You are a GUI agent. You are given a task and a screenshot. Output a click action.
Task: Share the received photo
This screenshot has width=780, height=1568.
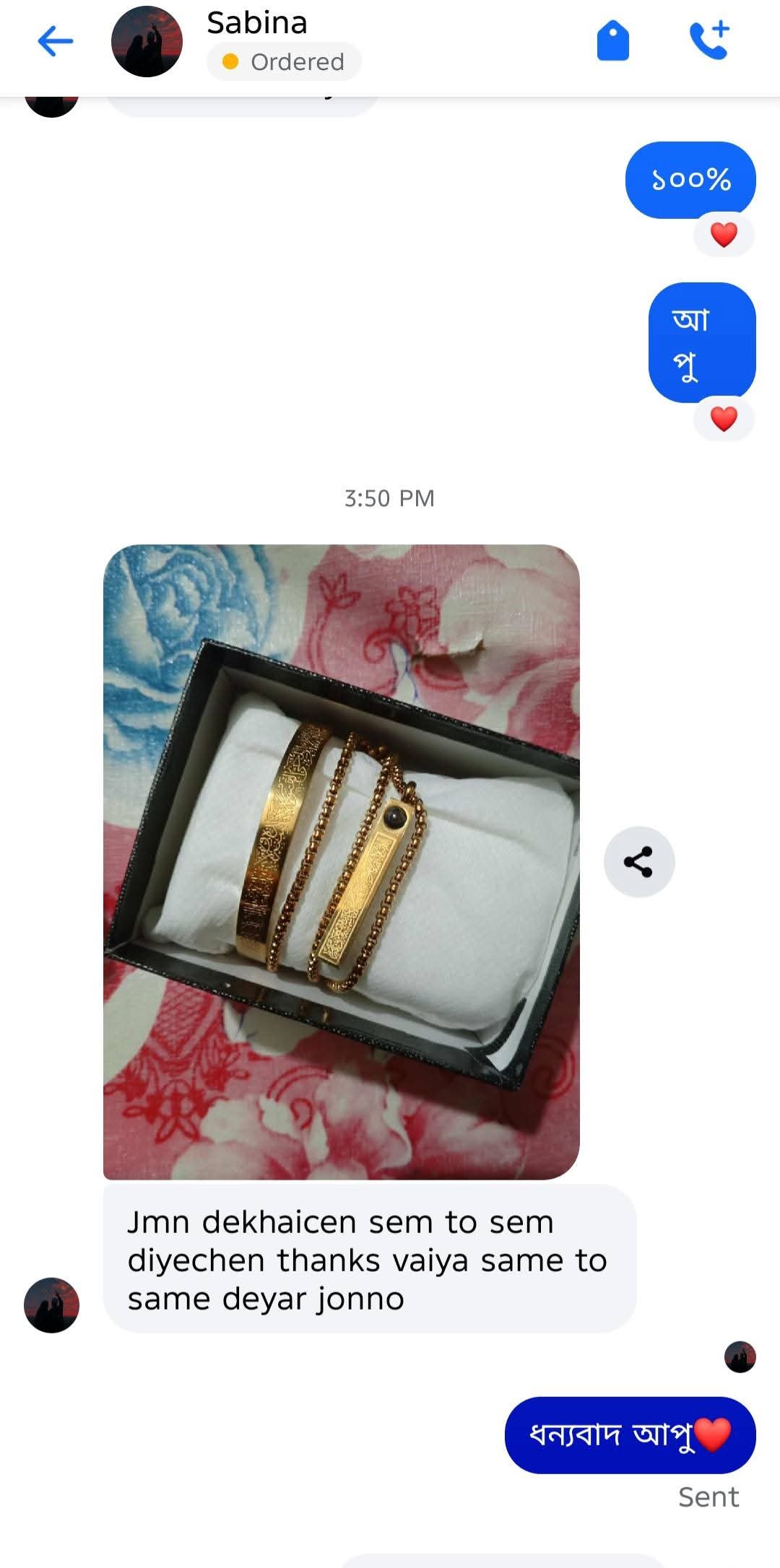[x=638, y=861]
